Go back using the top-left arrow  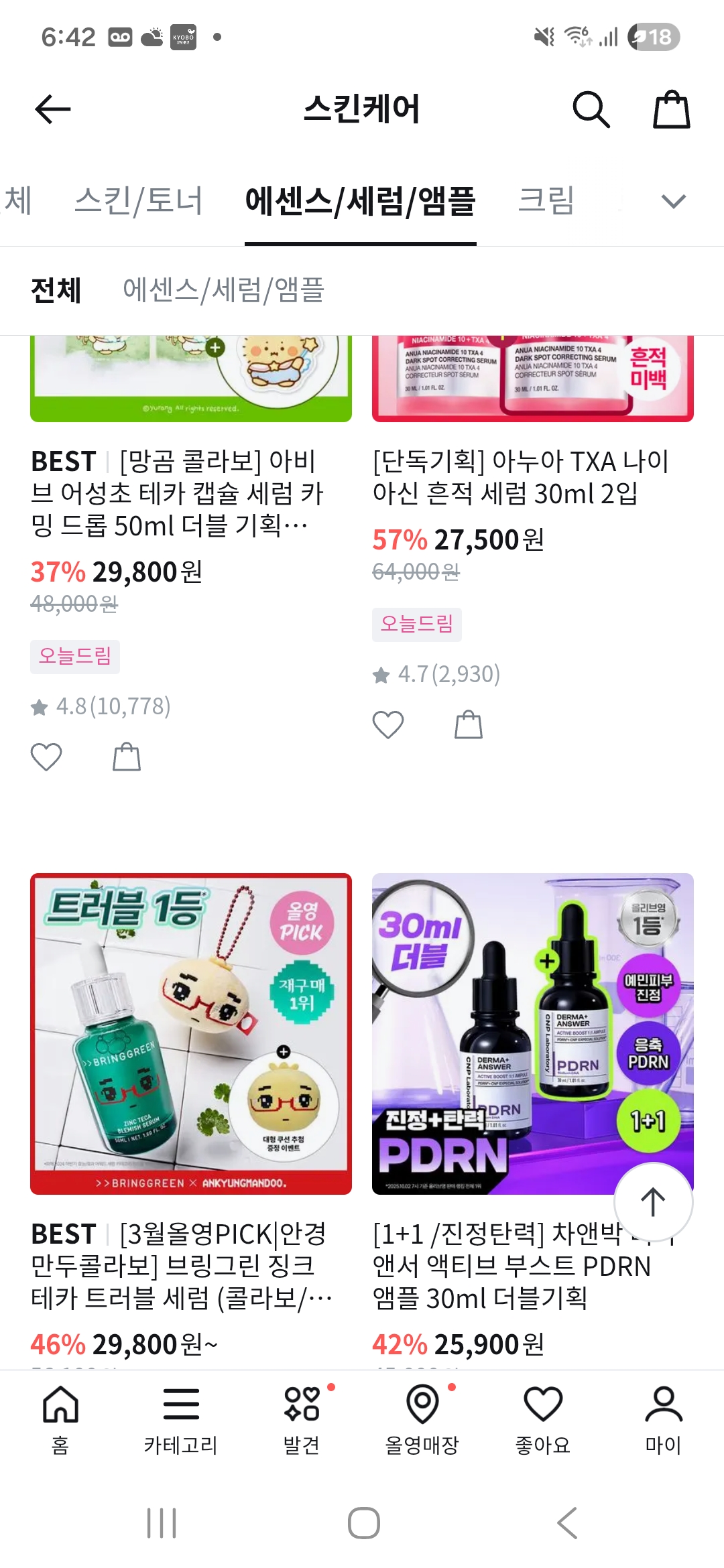(x=52, y=109)
